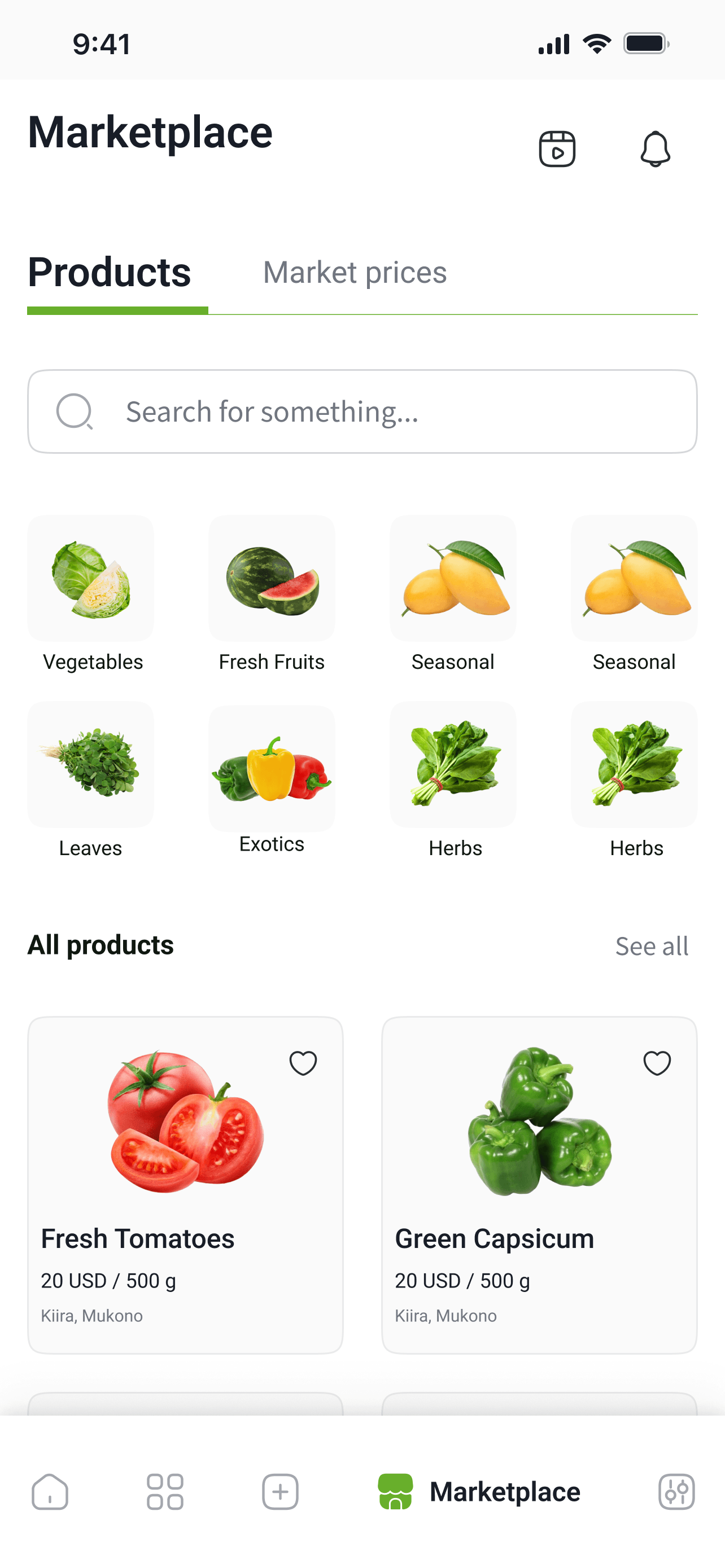Open the notifications bell
725x1568 pixels.
(656, 148)
